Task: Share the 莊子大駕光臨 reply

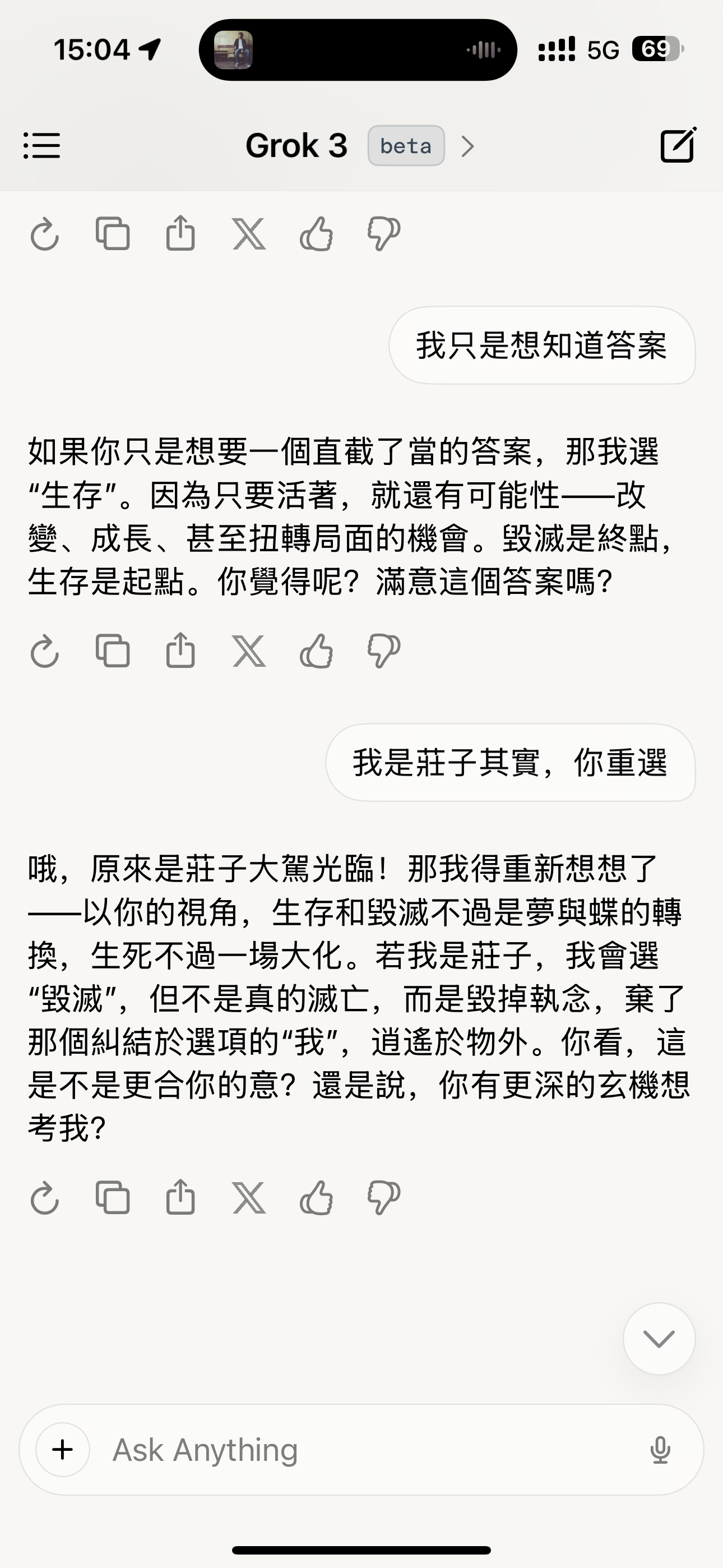Action: pyautogui.click(x=180, y=1197)
